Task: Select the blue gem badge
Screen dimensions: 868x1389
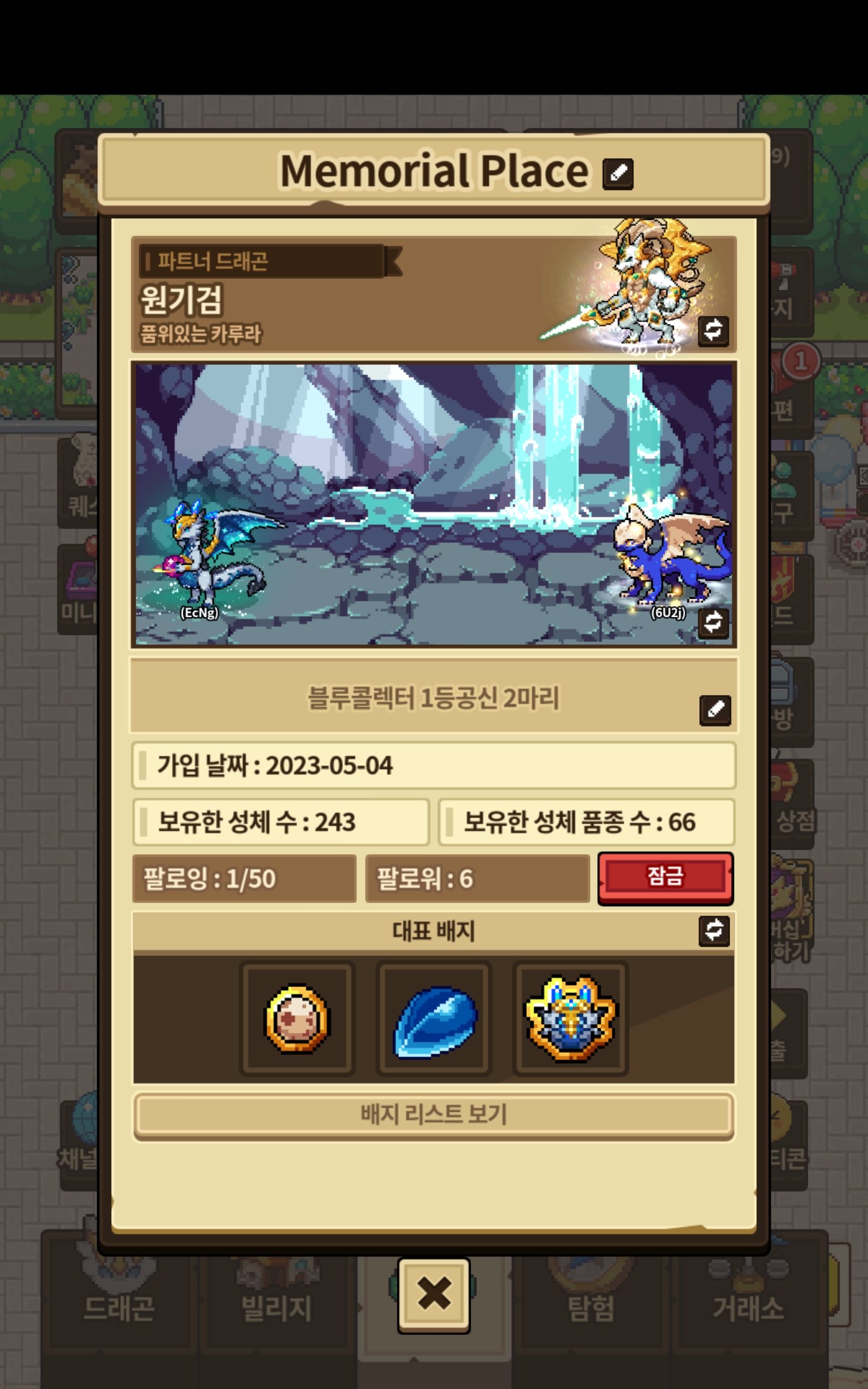Action: (434, 1019)
